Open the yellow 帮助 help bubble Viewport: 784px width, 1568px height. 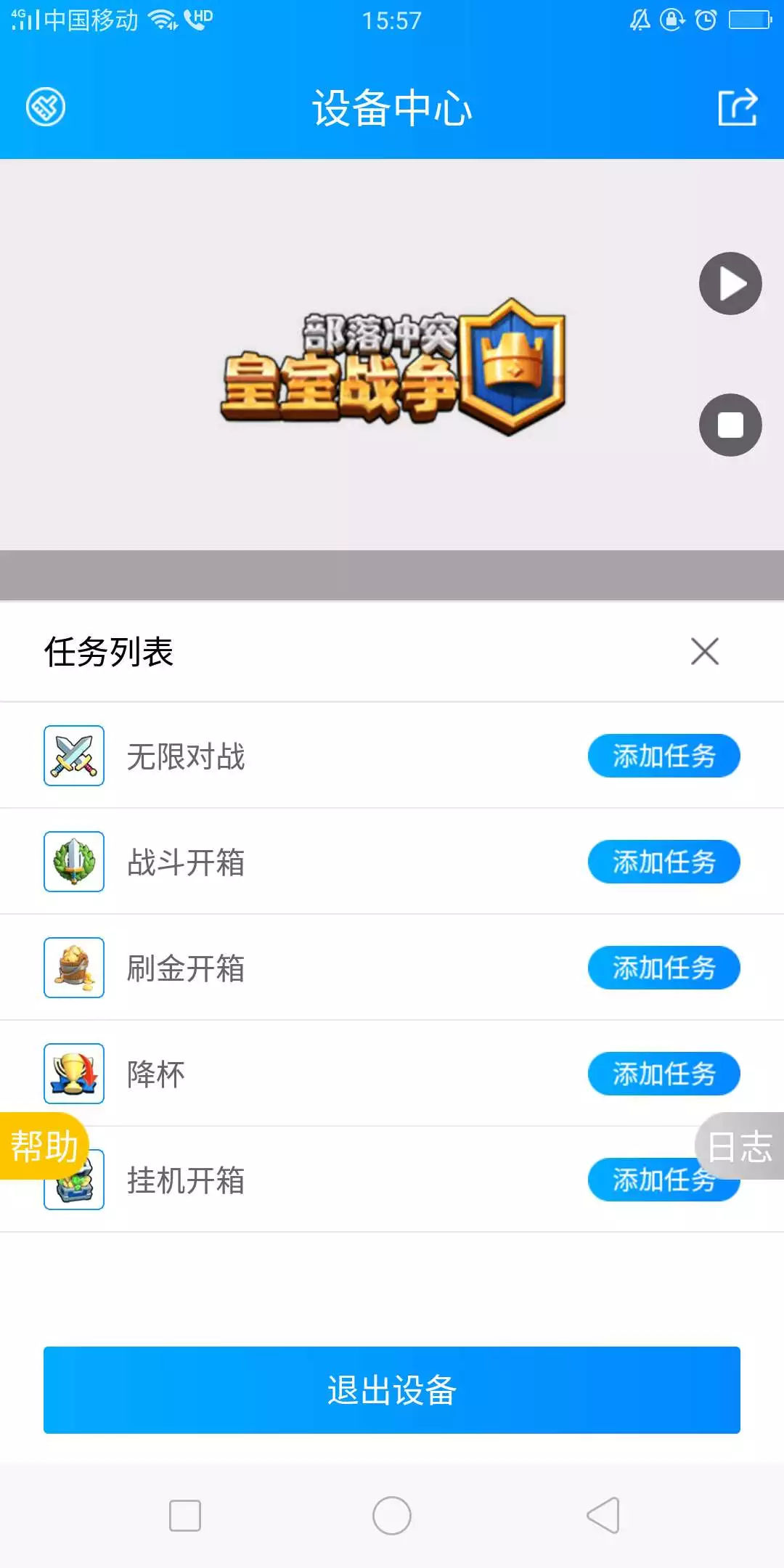pyautogui.click(x=44, y=1146)
